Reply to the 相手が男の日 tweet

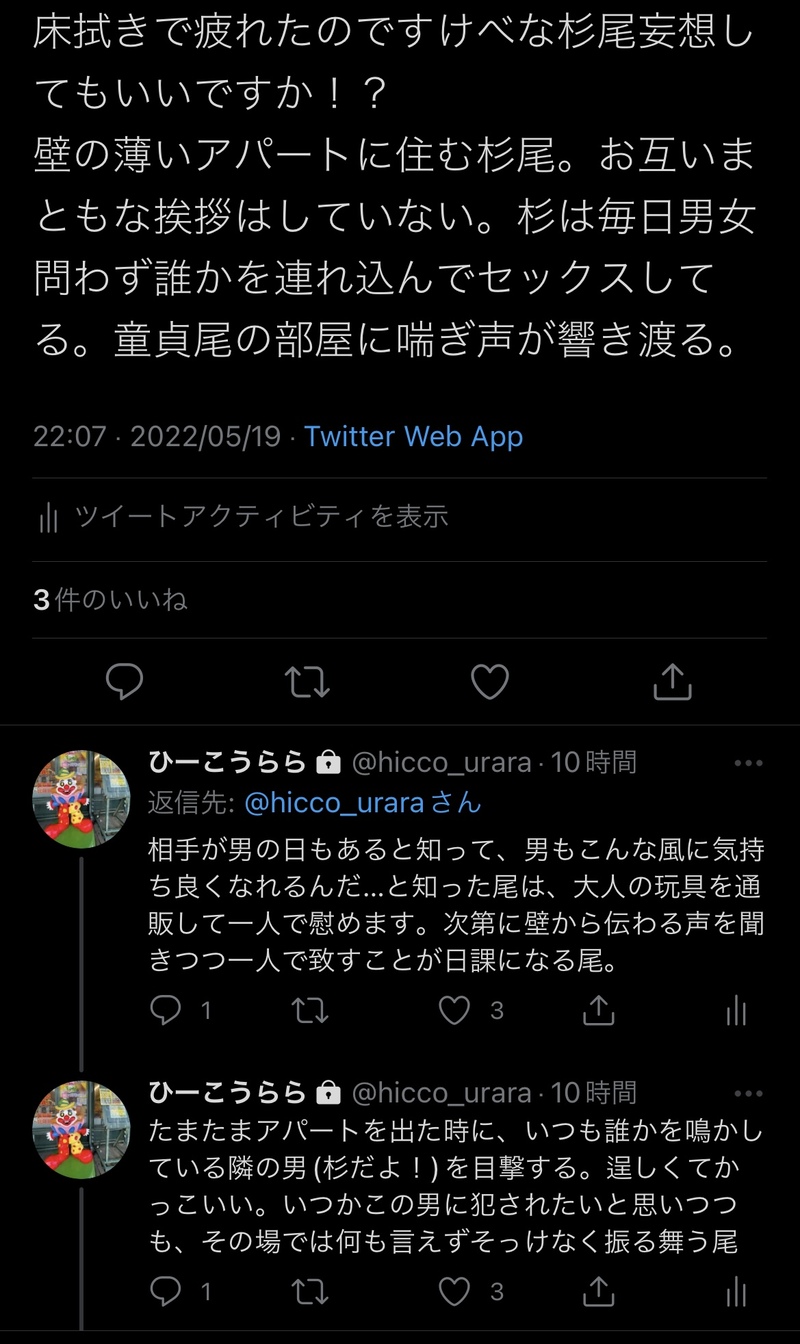(166, 1011)
